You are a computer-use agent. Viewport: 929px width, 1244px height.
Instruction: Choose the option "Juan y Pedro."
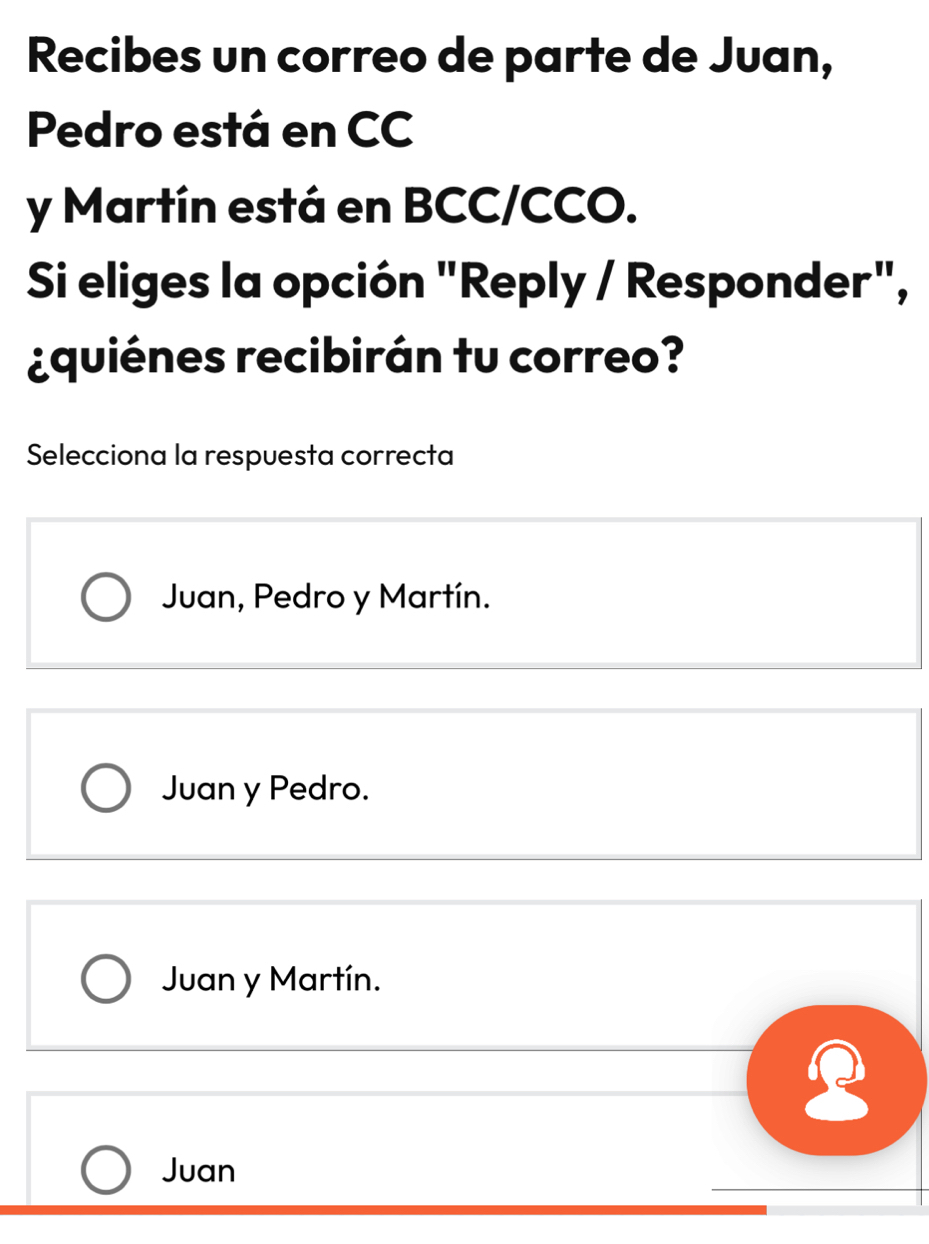[105, 789]
